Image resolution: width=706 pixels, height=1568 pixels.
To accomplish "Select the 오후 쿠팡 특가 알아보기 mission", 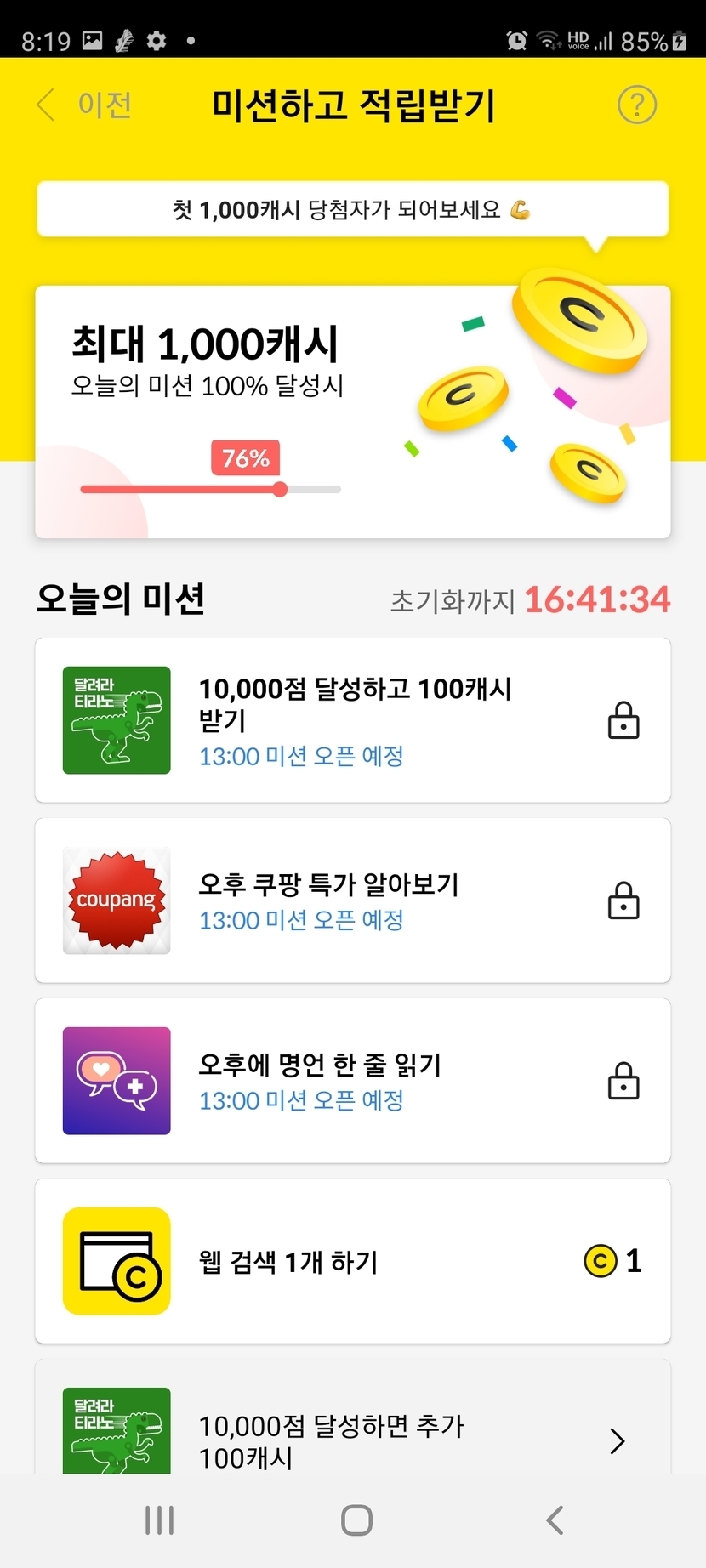I will [352, 900].
